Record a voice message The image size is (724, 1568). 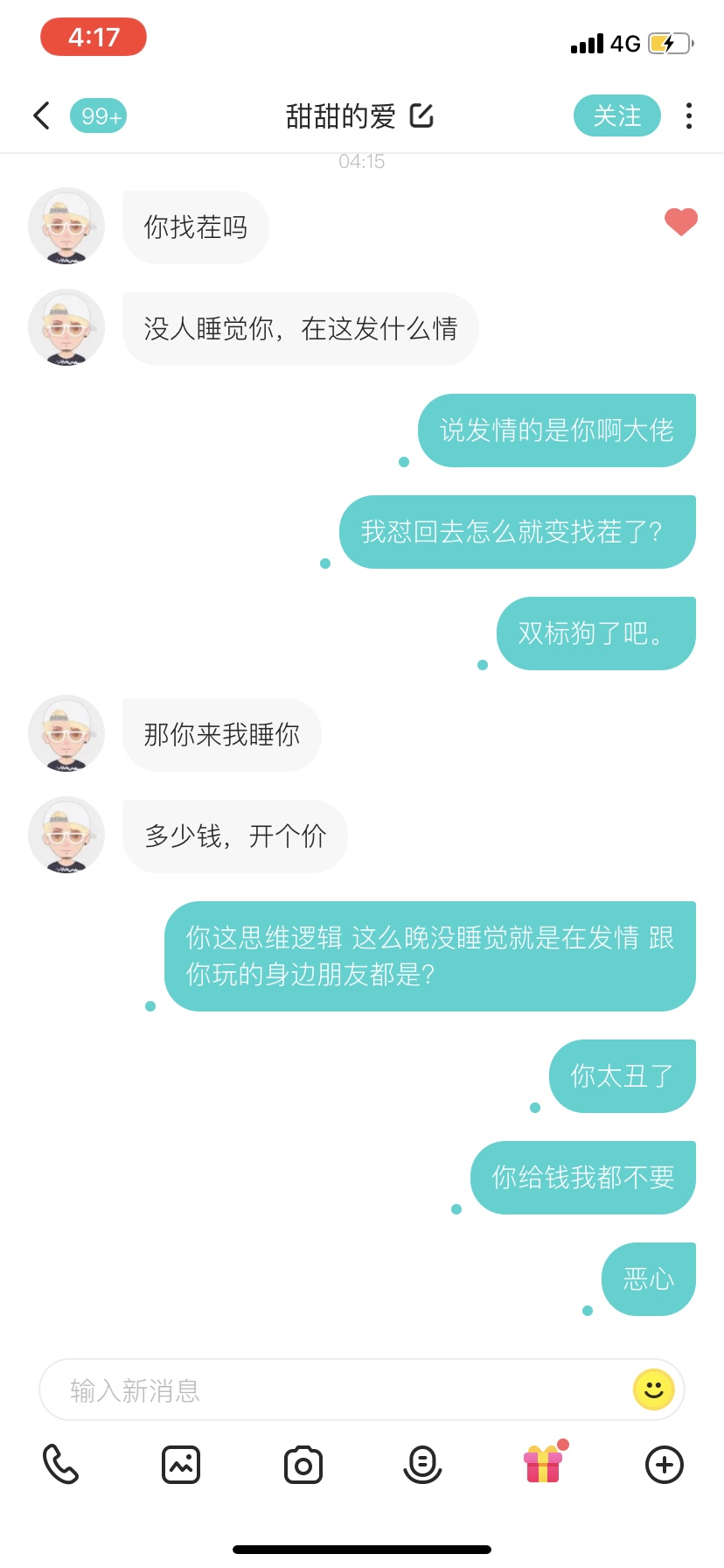(x=422, y=1465)
